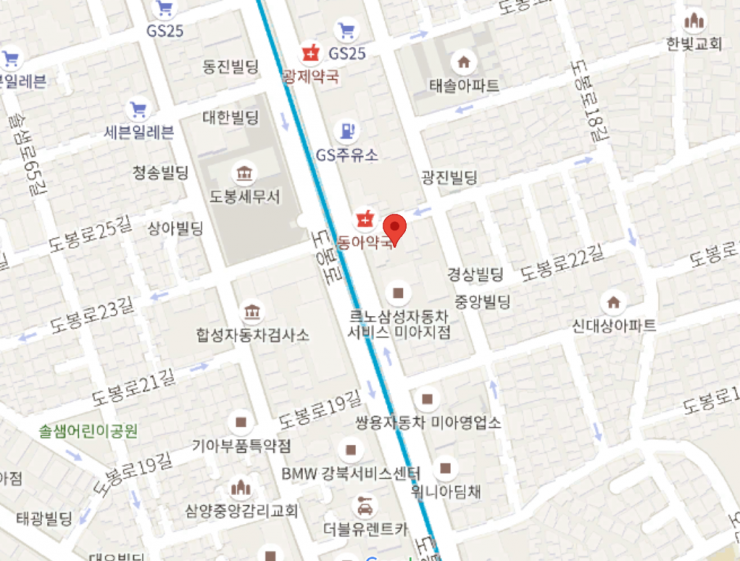Tap the 도봉세무서 tax office marker
Image resolution: width=740 pixels, height=561 pixels.
(244, 172)
